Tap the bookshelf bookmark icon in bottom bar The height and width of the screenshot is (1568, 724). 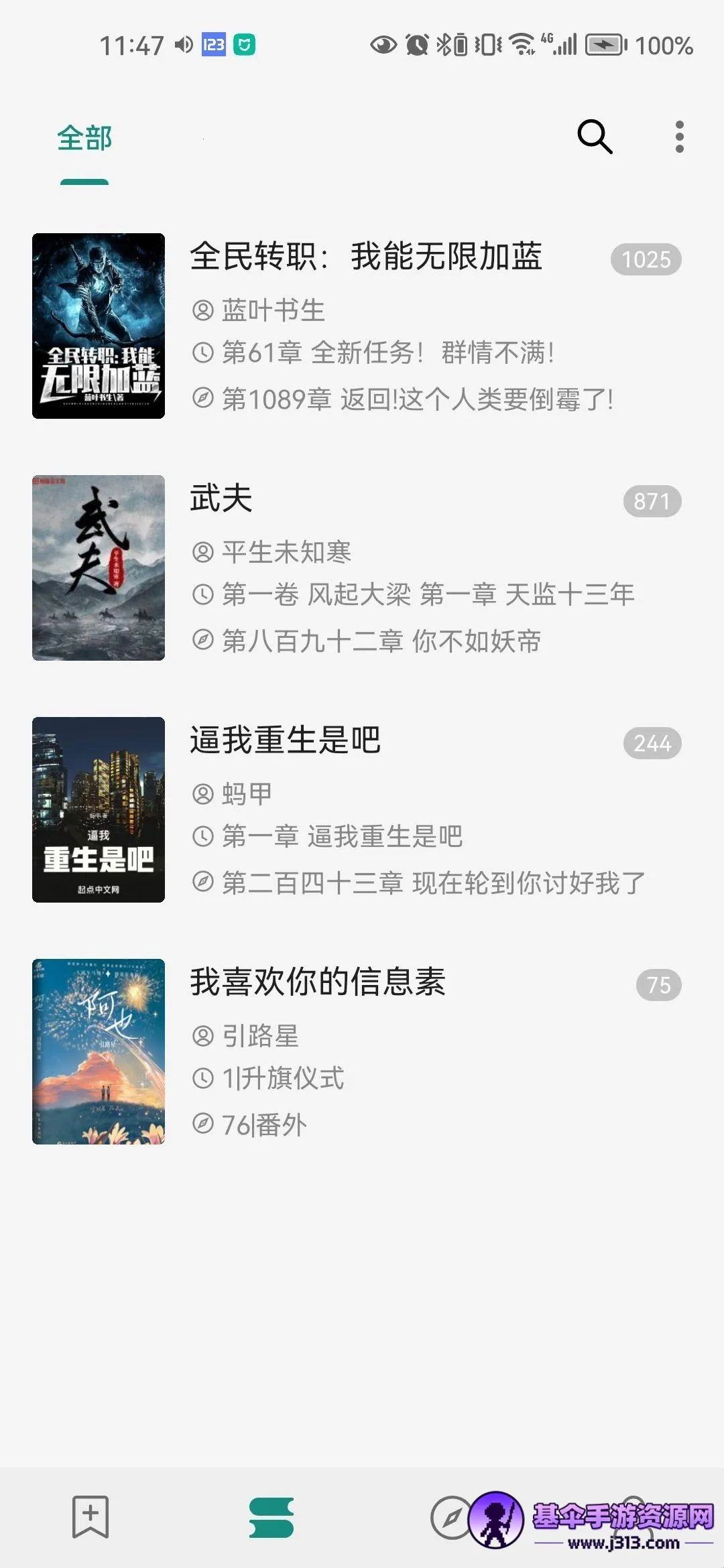[x=90, y=1517]
